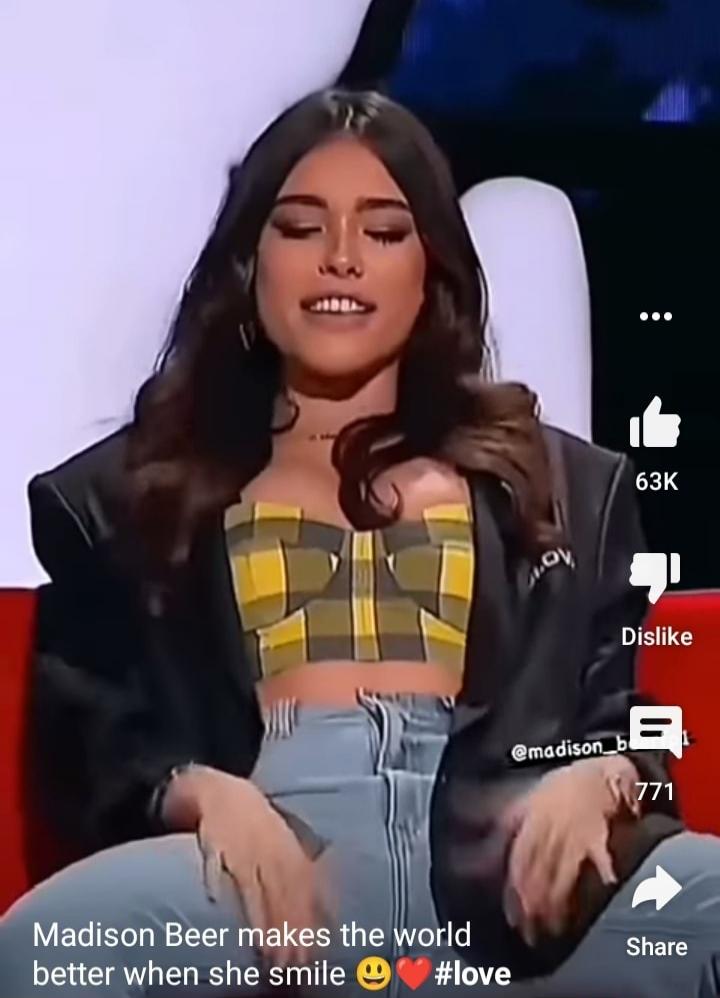This screenshot has height=998, width=720.
Task: Open the #love hashtag
Action: [x=473, y=972]
